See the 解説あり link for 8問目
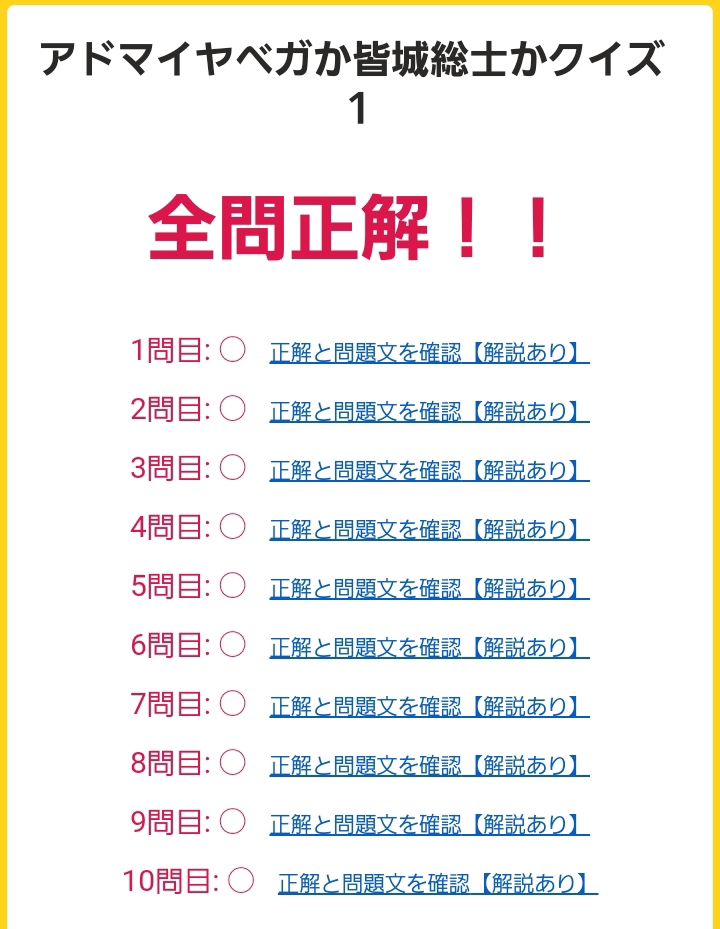The height and width of the screenshot is (929, 720). click(429, 766)
